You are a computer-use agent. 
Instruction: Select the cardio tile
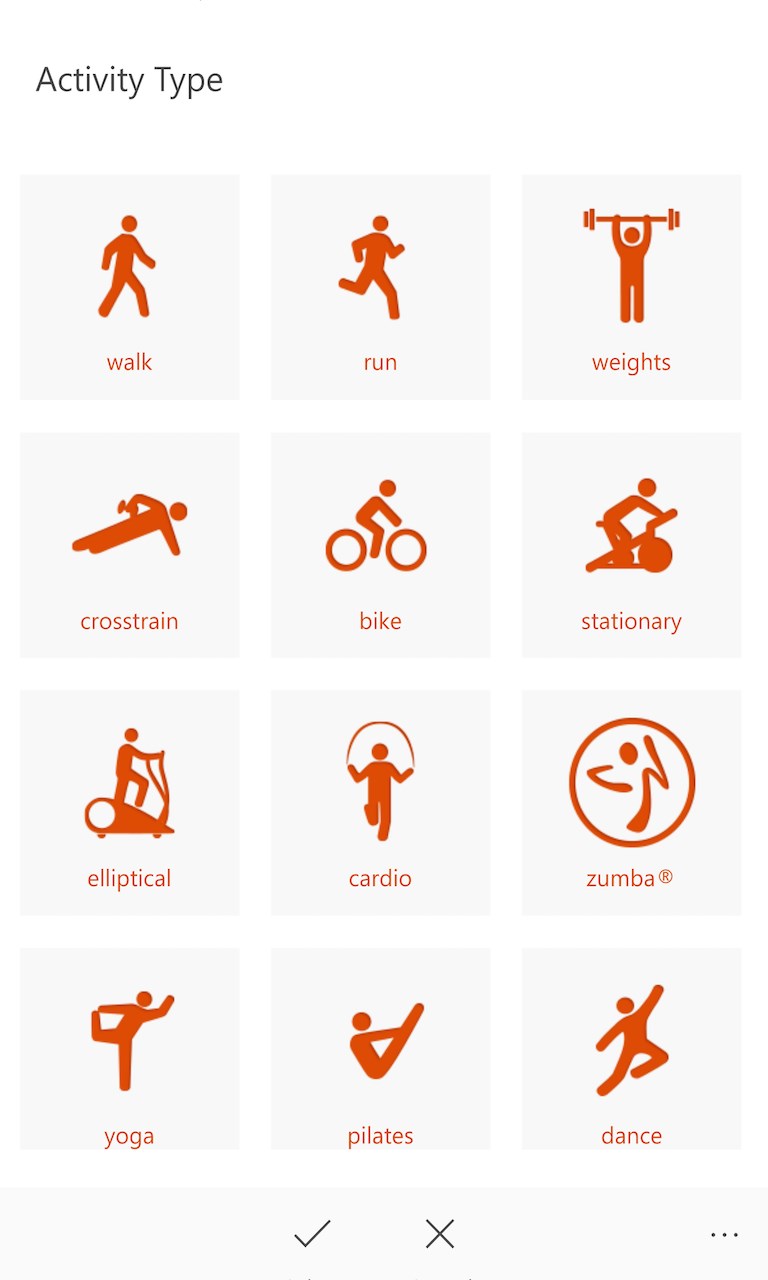click(x=380, y=802)
